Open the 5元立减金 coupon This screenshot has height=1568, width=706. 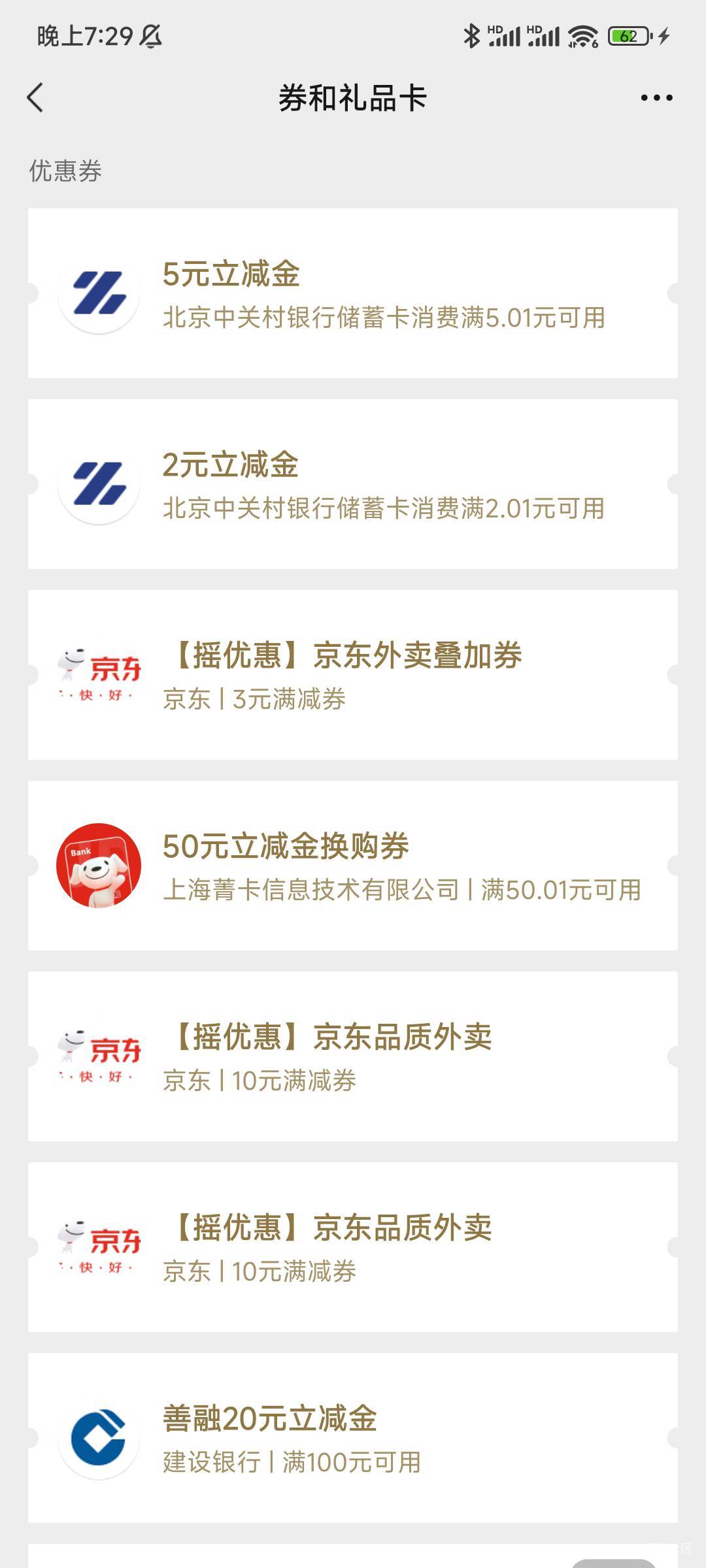(353, 293)
